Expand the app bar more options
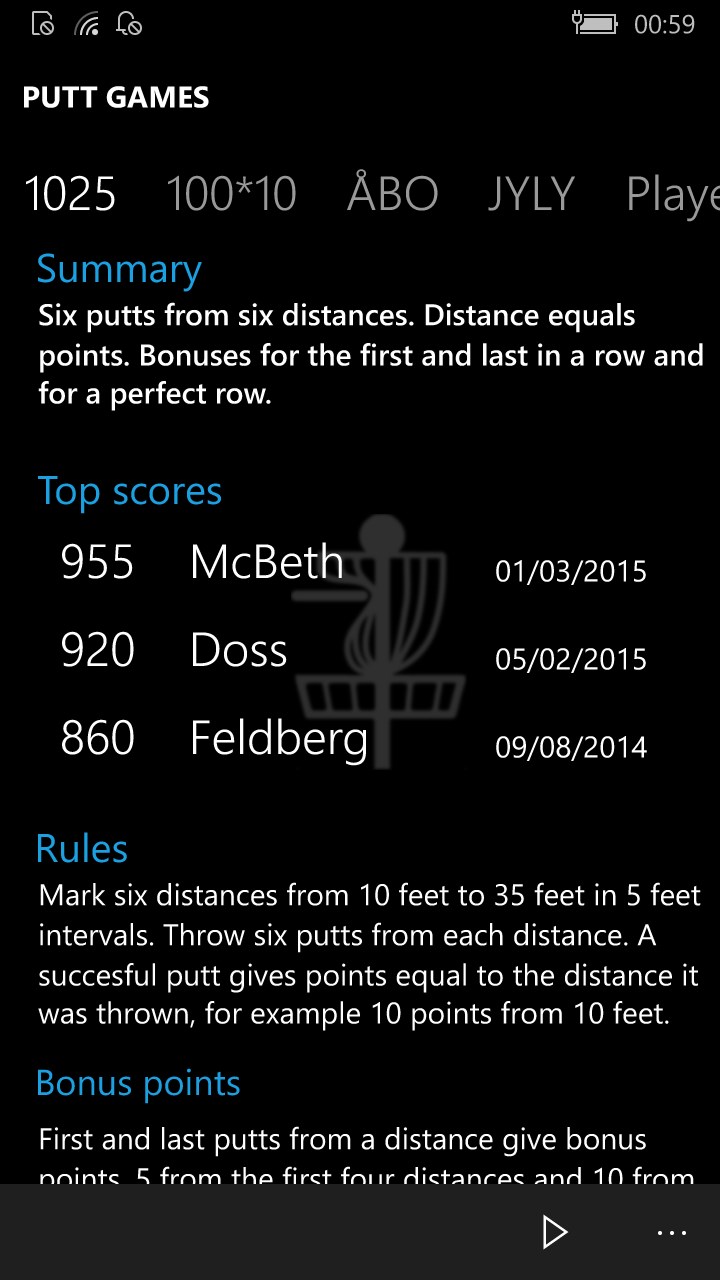This screenshot has height=1280, width=720. tap(672, 1232)
